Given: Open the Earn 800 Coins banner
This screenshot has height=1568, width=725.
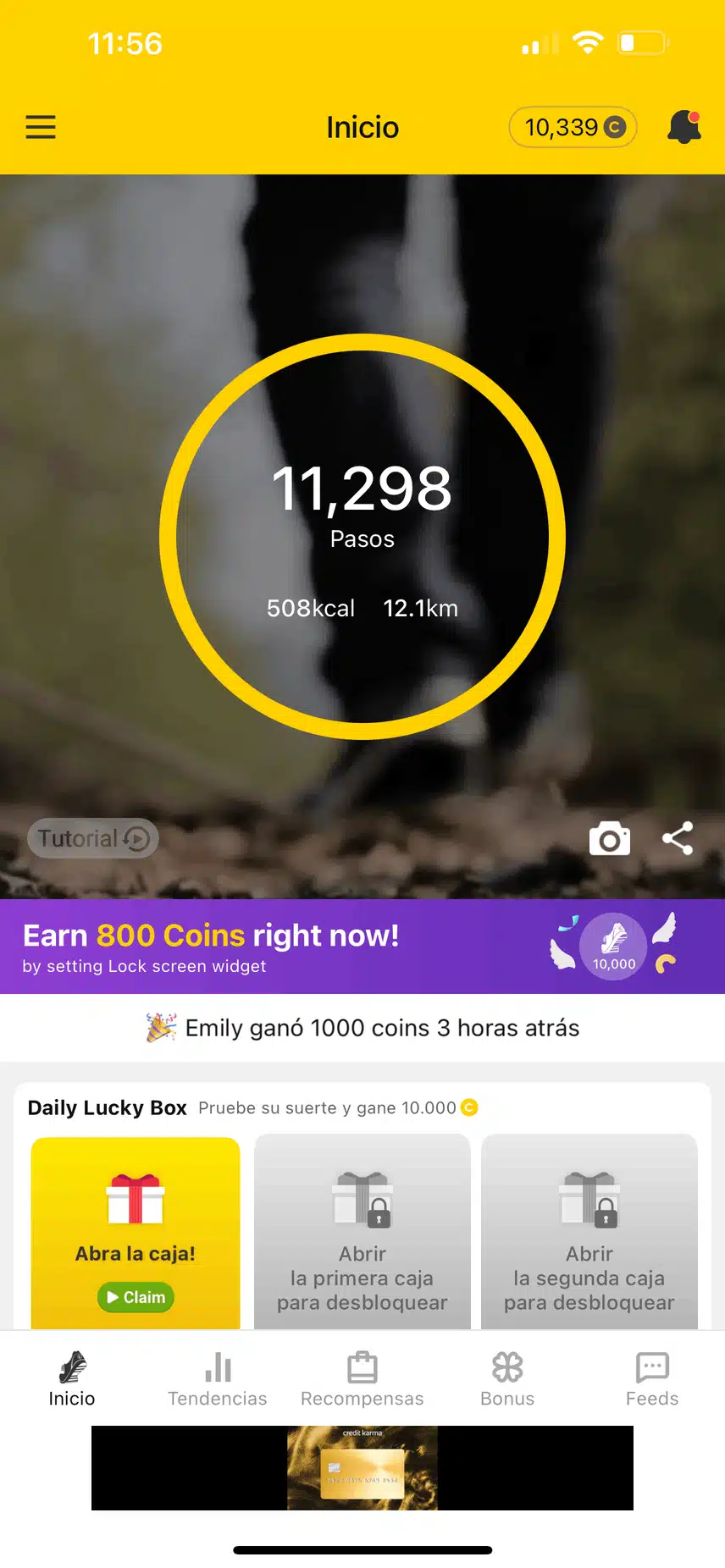Looking at the screenshot, I should pos(362,947).
